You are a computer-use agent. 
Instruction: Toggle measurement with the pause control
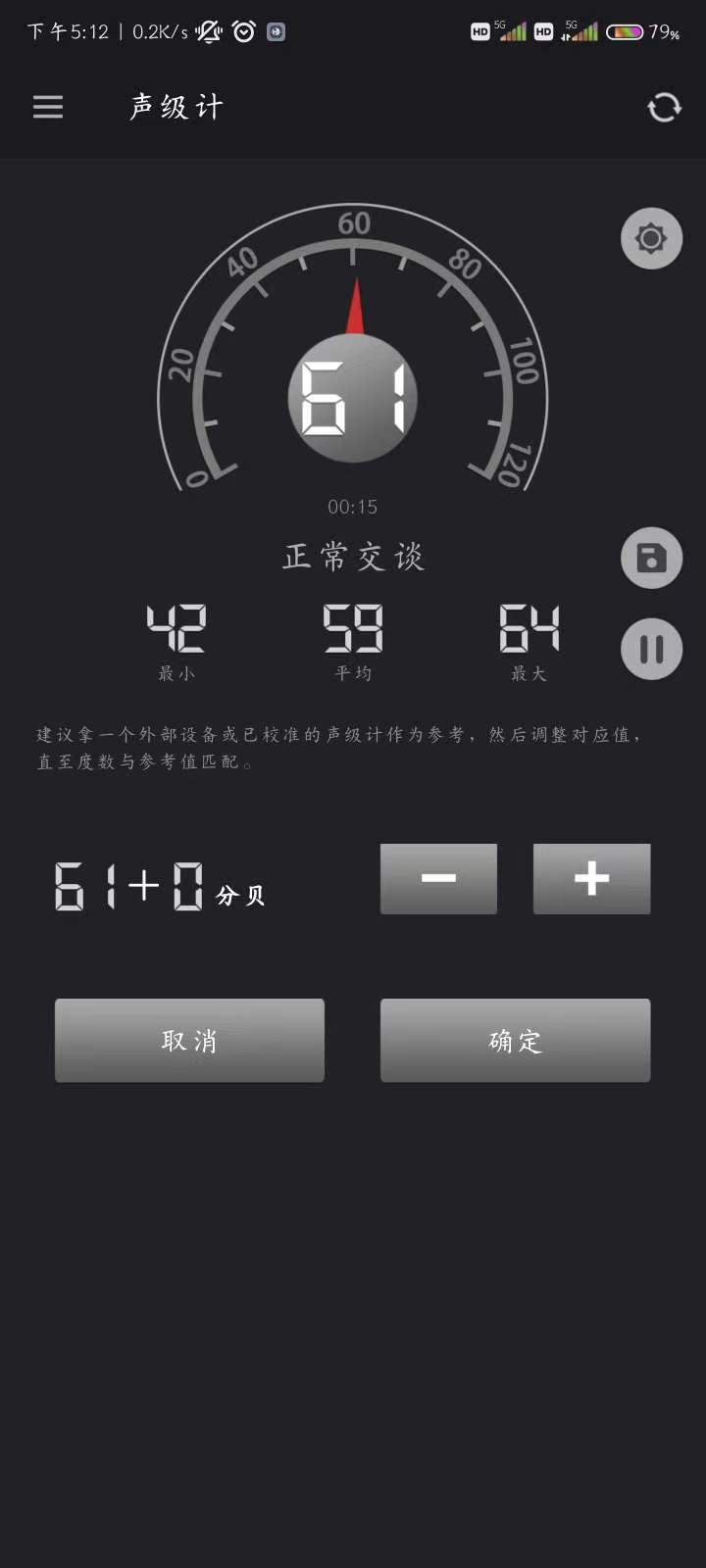pos(650,649)
